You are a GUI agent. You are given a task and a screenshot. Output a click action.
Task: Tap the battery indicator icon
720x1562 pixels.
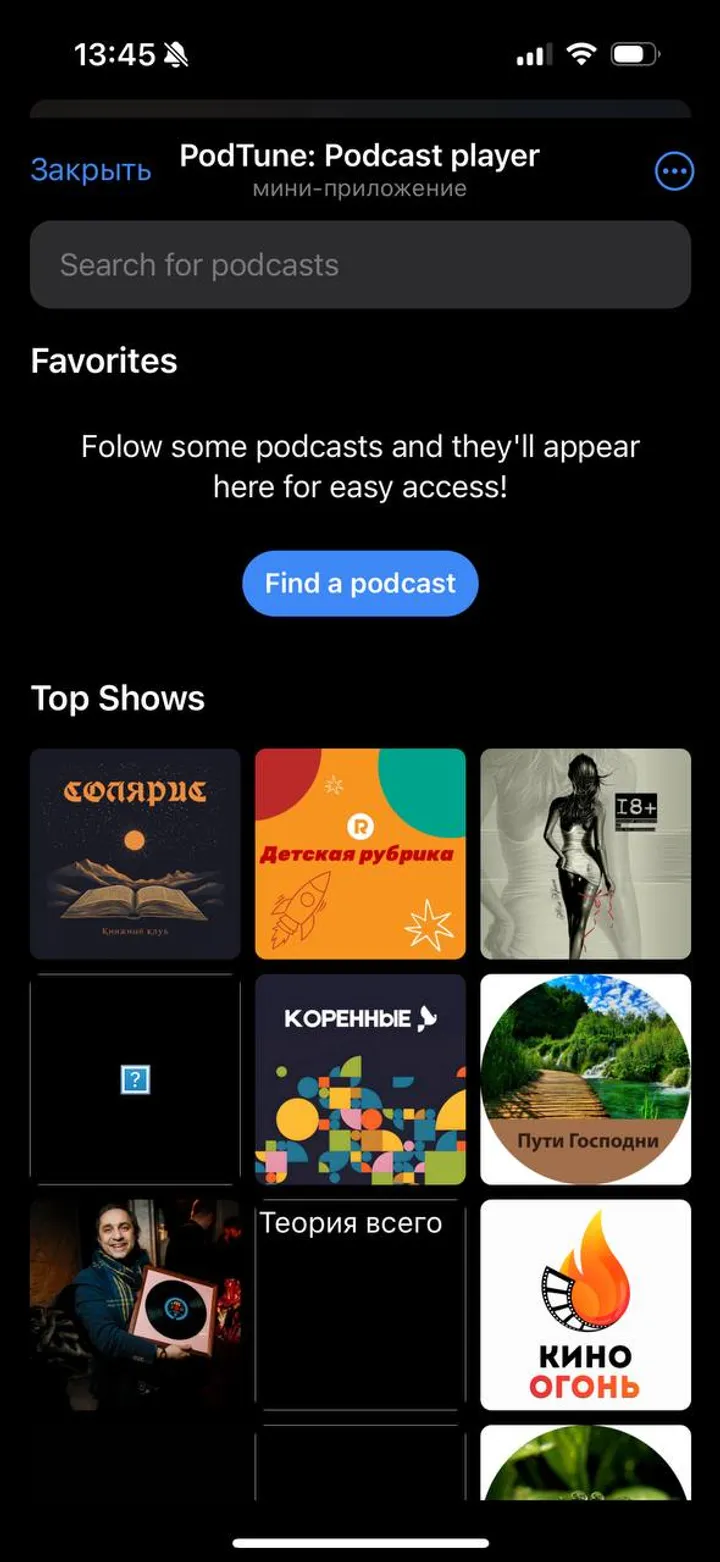pyautogui.click(x=634, y=55)
